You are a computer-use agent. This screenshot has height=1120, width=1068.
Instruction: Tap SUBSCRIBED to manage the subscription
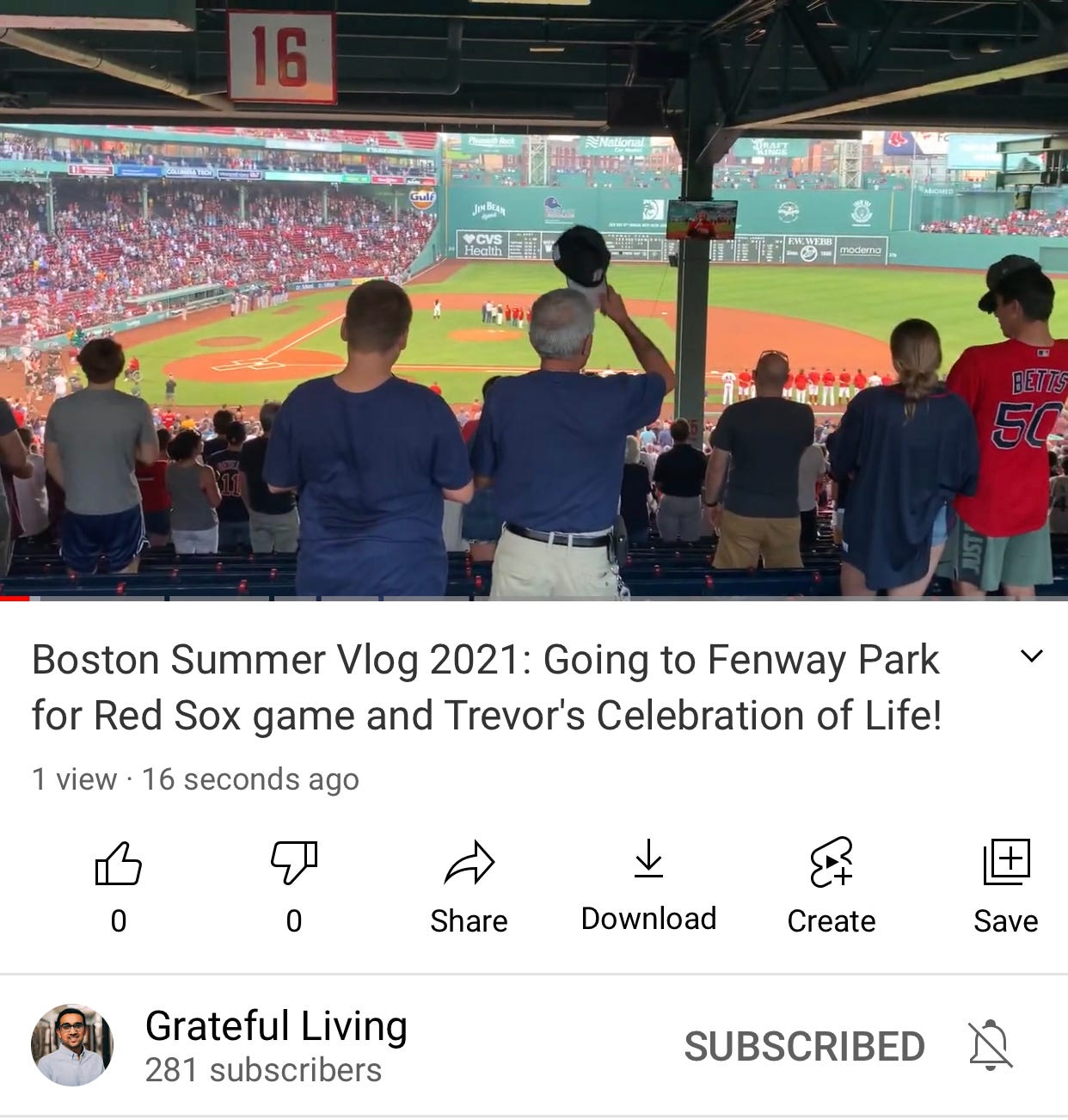point(804,1046)
